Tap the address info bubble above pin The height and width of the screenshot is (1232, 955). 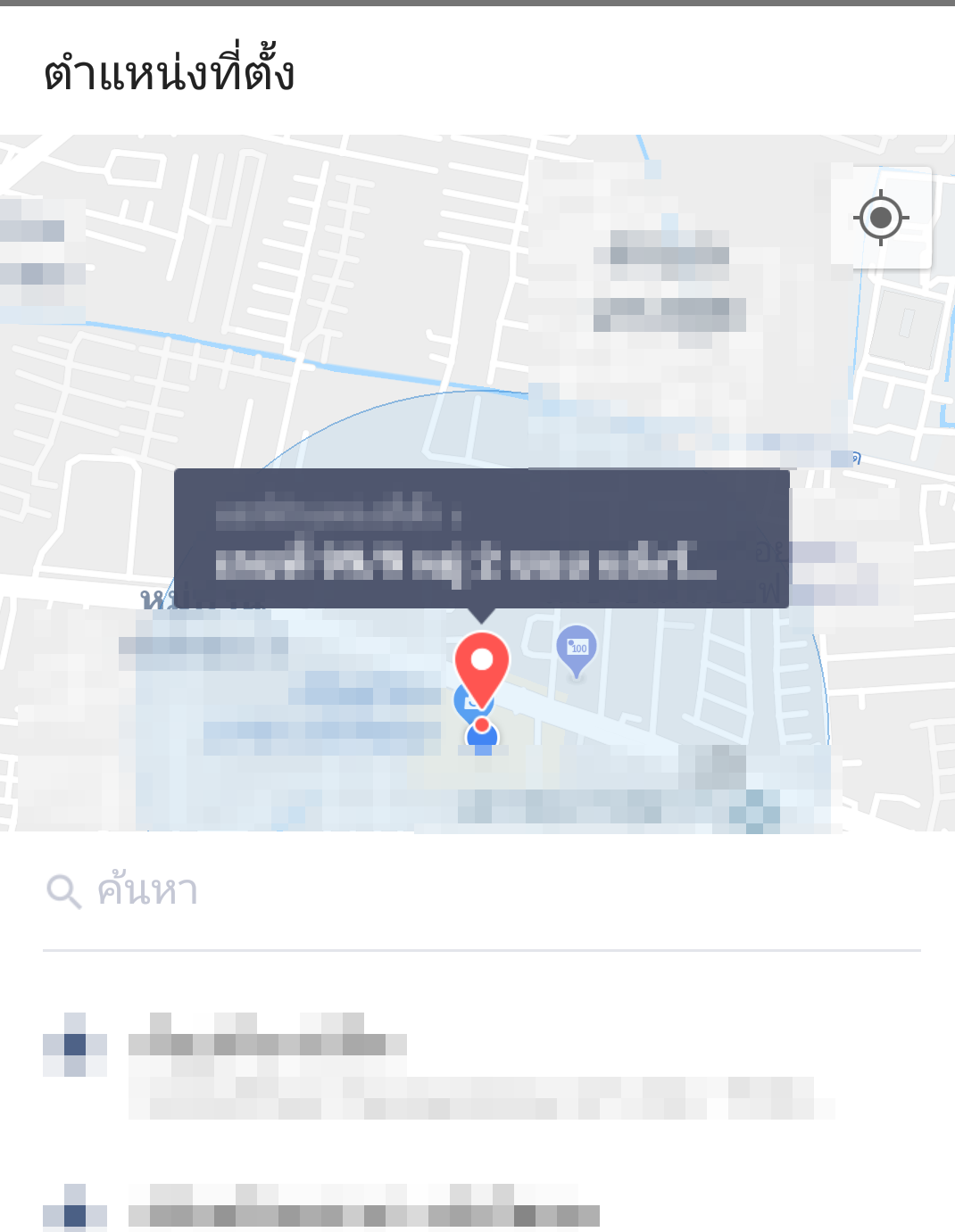click(x=481, y=538)
